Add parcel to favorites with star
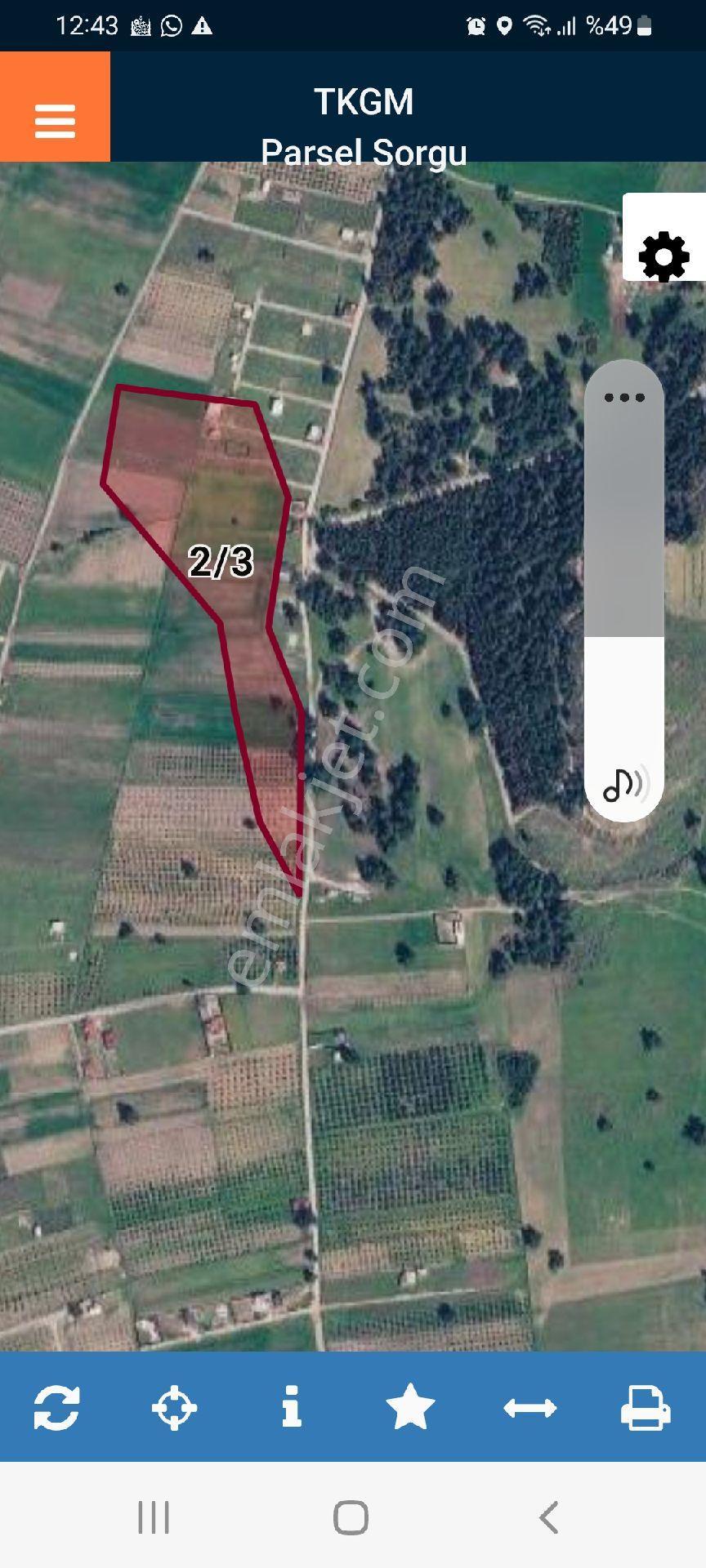Image resolution: width=706 pixels, height=1568 pixels. pos(409,1407)
